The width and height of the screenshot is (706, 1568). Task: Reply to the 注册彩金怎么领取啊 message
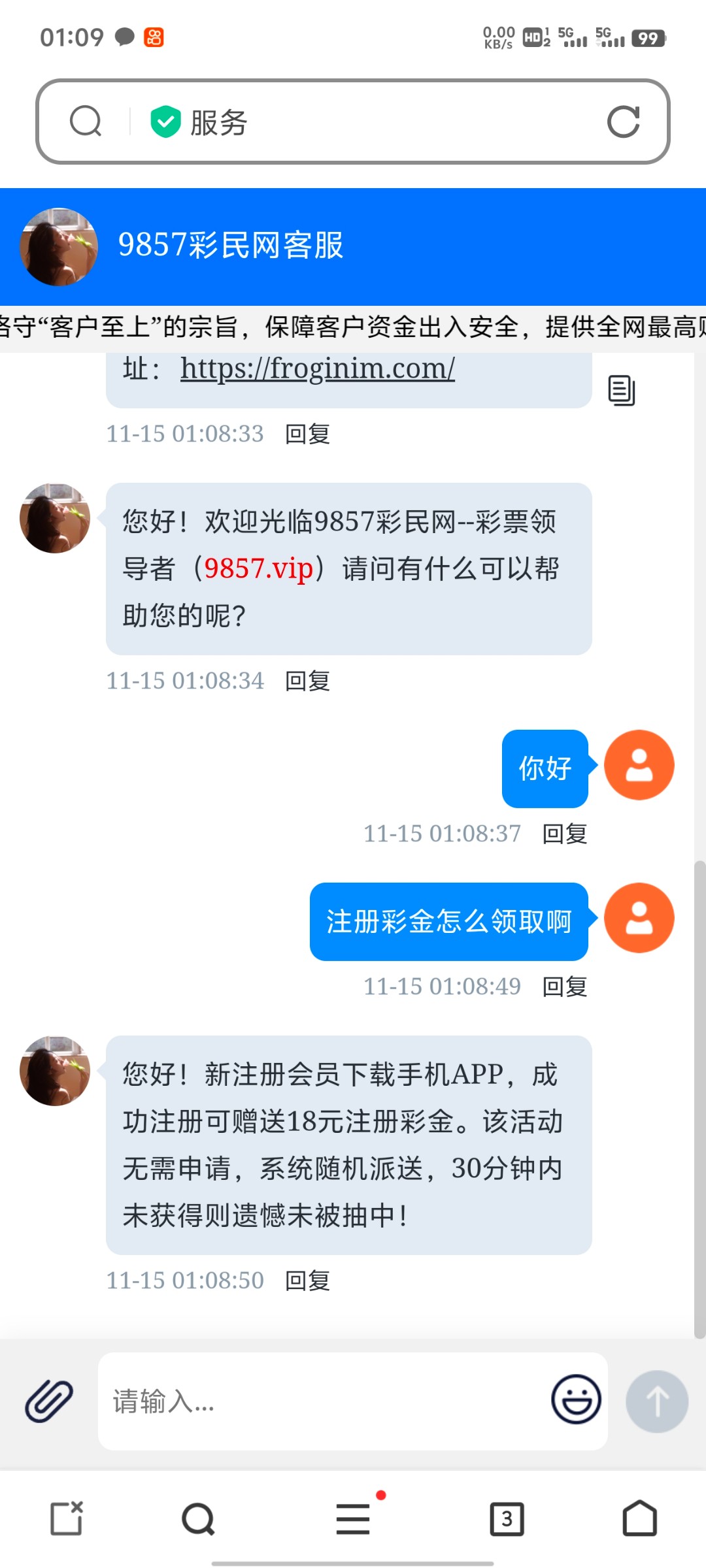coord(565,987)
